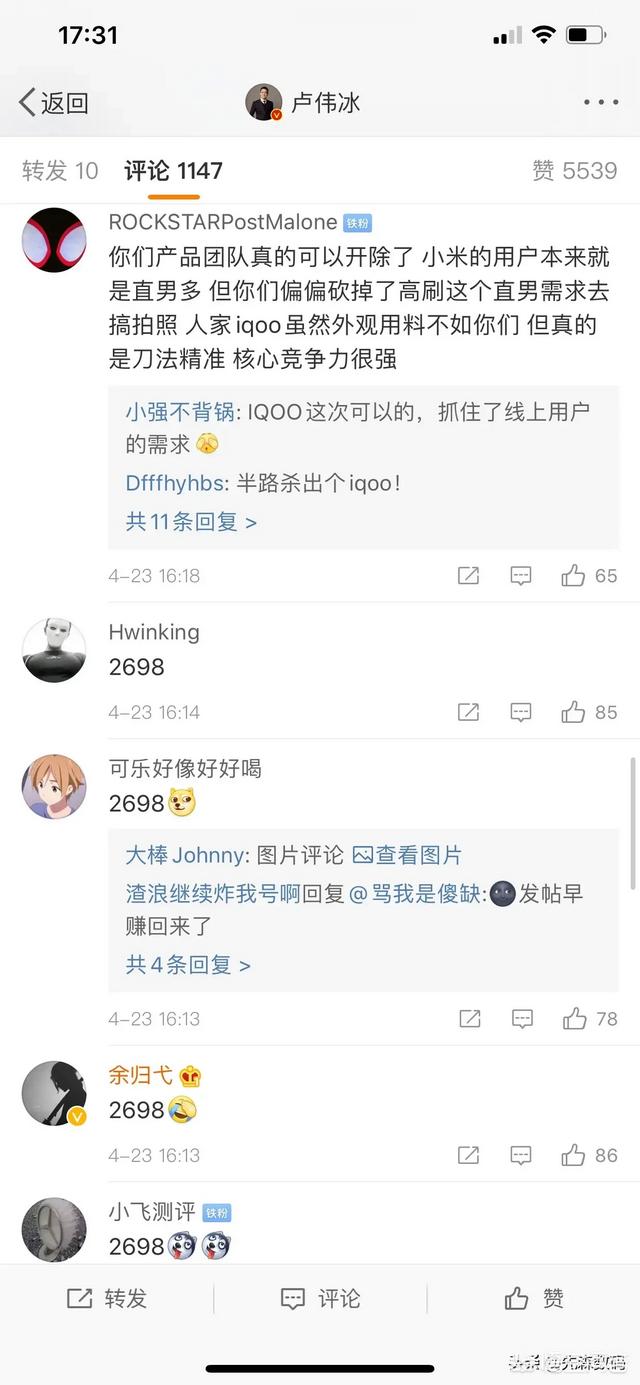640x1385 pixels.
Task: Open 卢伟冰's profile from the title bar
Action: (304, 102)
